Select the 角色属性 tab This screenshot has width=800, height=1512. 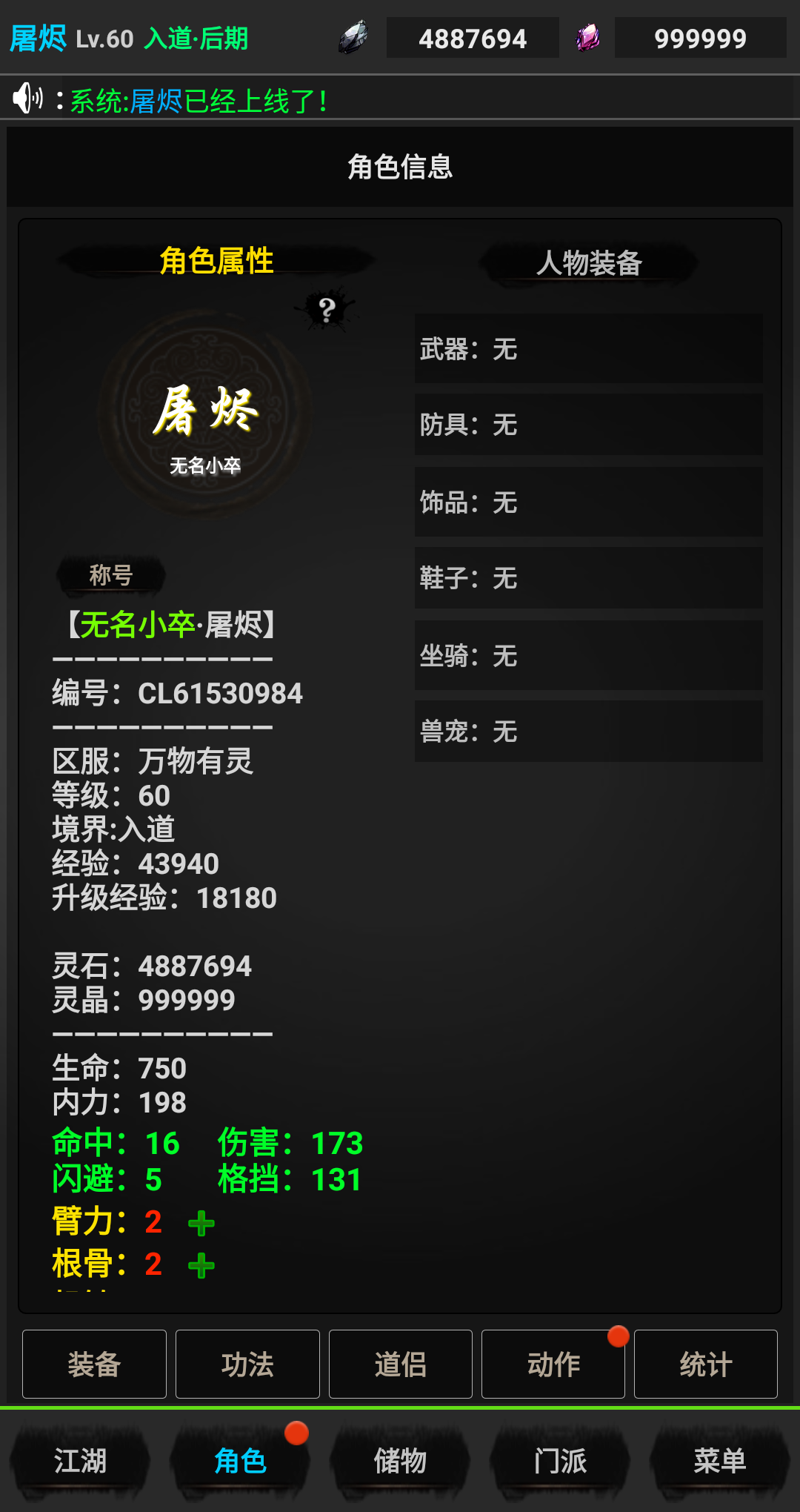pyautogui.click(x=216, y=261)
